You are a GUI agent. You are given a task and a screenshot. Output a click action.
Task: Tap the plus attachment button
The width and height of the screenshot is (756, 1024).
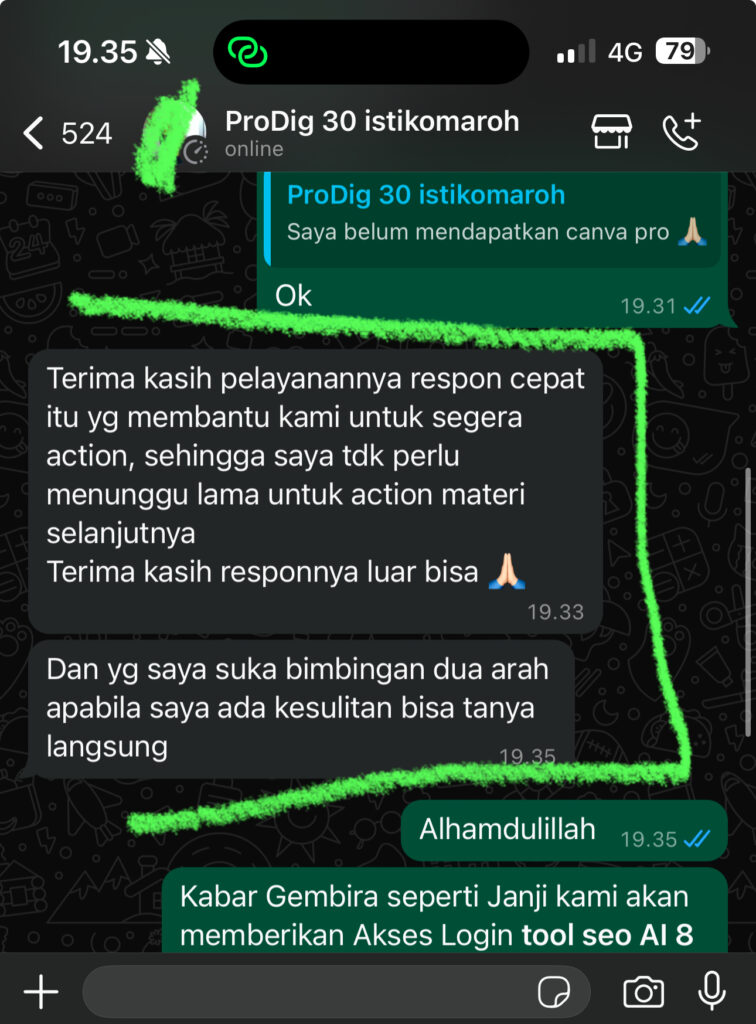[x=41, y=992]
